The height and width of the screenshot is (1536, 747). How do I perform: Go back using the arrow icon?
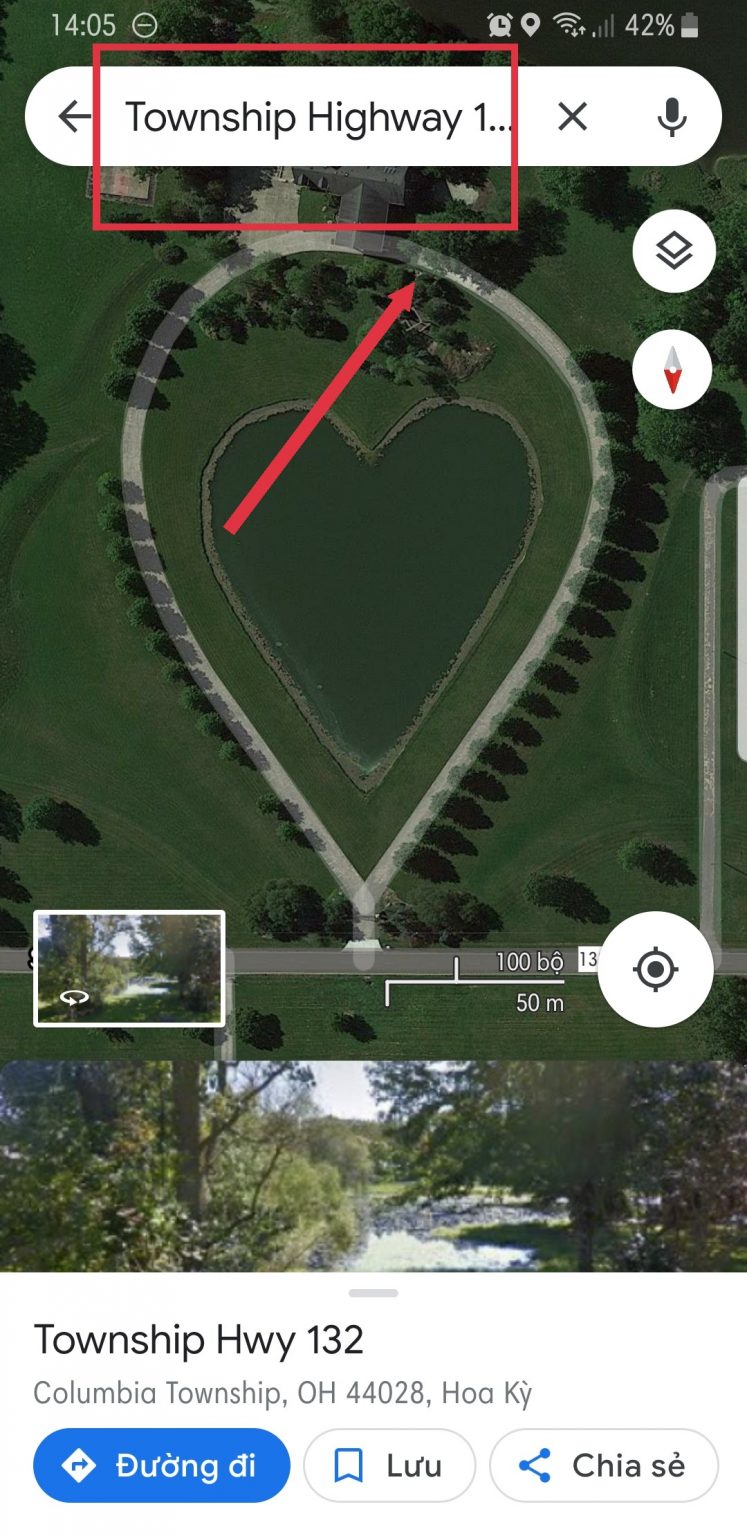75,117
